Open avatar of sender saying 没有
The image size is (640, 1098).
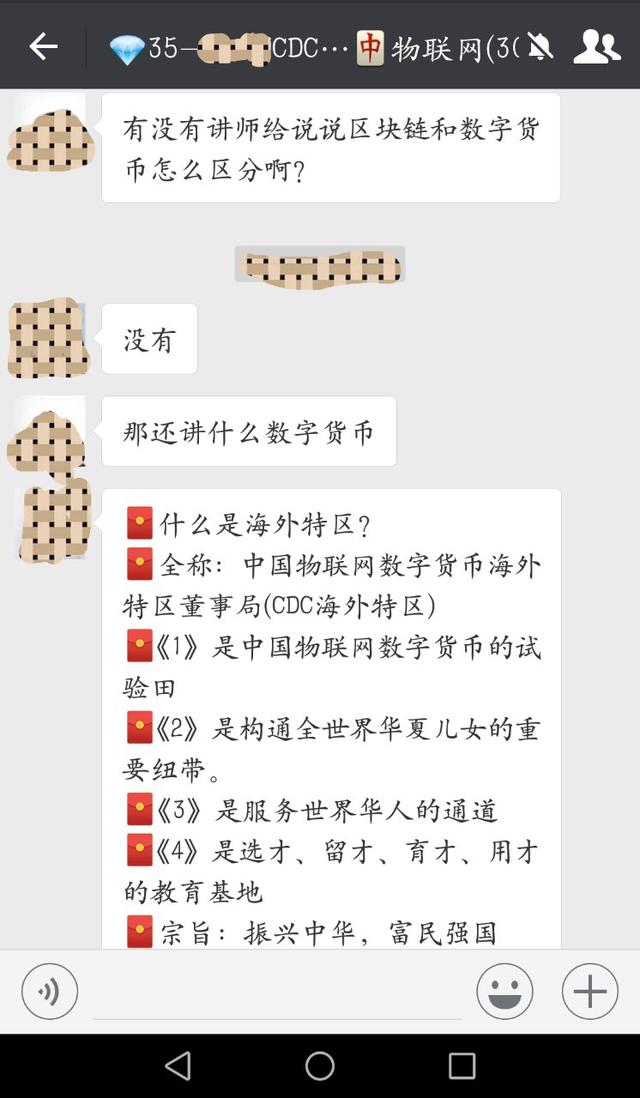click(x=48, y=338)
